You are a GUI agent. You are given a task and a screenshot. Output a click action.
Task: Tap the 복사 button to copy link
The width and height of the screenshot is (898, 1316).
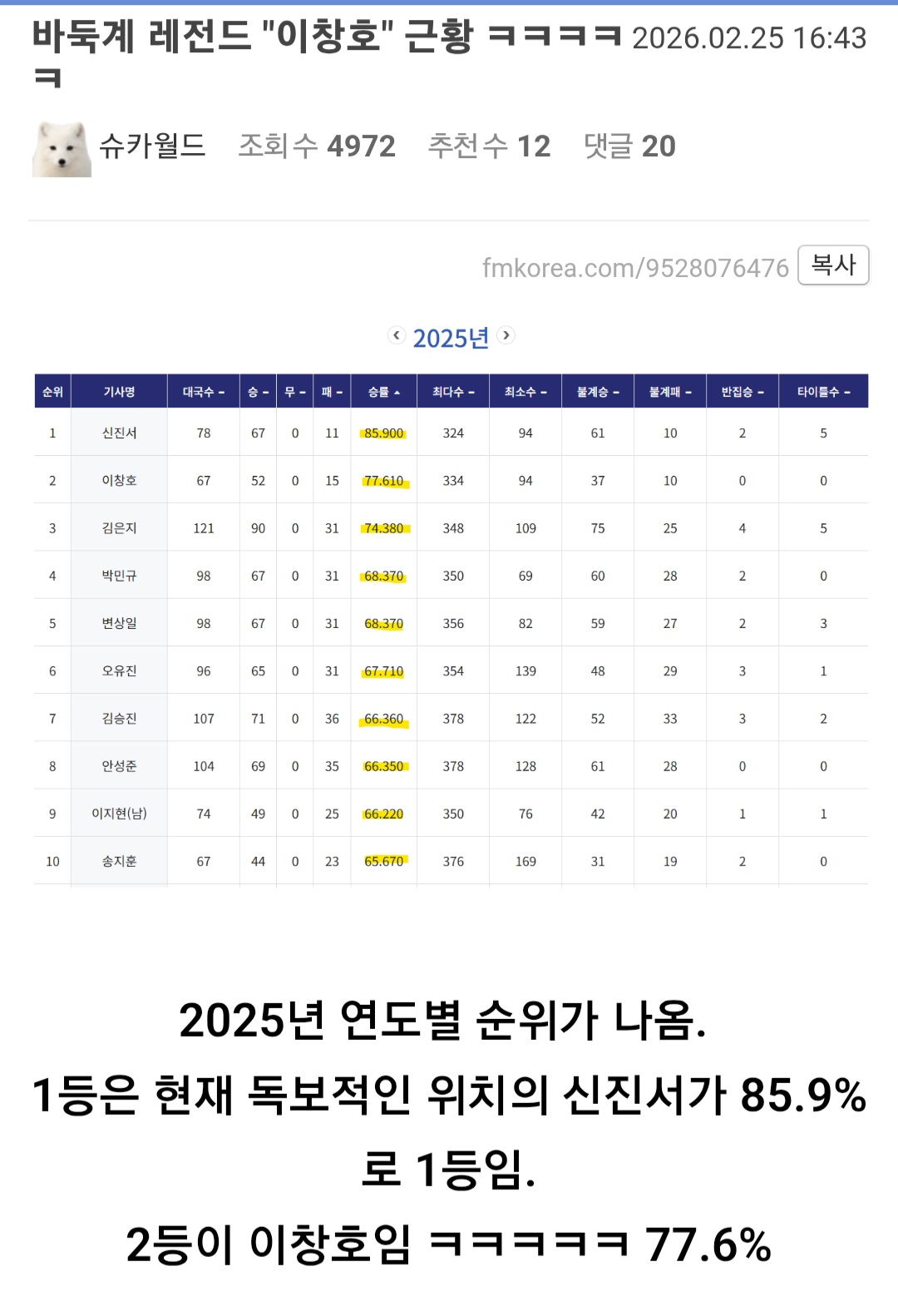coord(833,265)
